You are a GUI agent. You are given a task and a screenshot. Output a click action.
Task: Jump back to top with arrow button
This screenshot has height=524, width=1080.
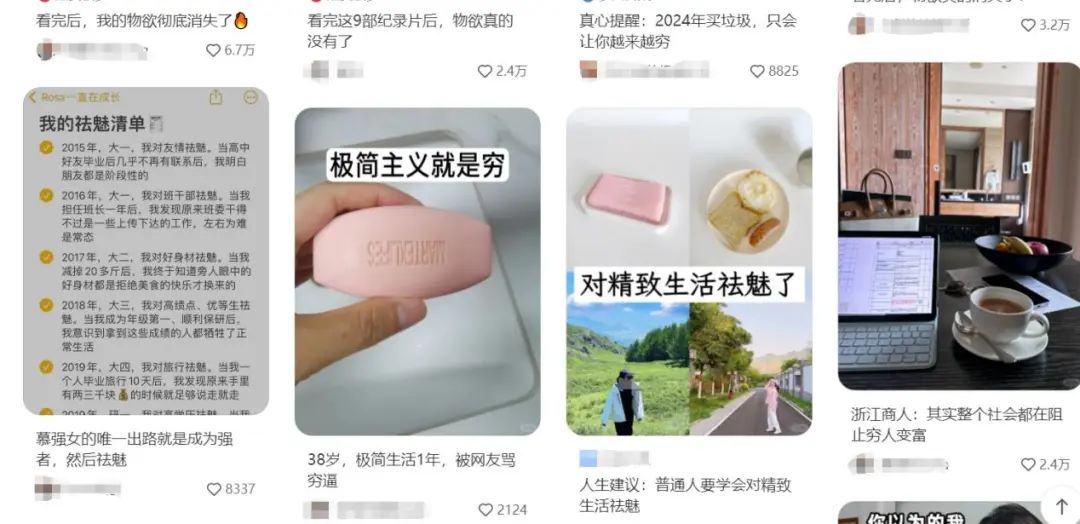coord(1061,504)
